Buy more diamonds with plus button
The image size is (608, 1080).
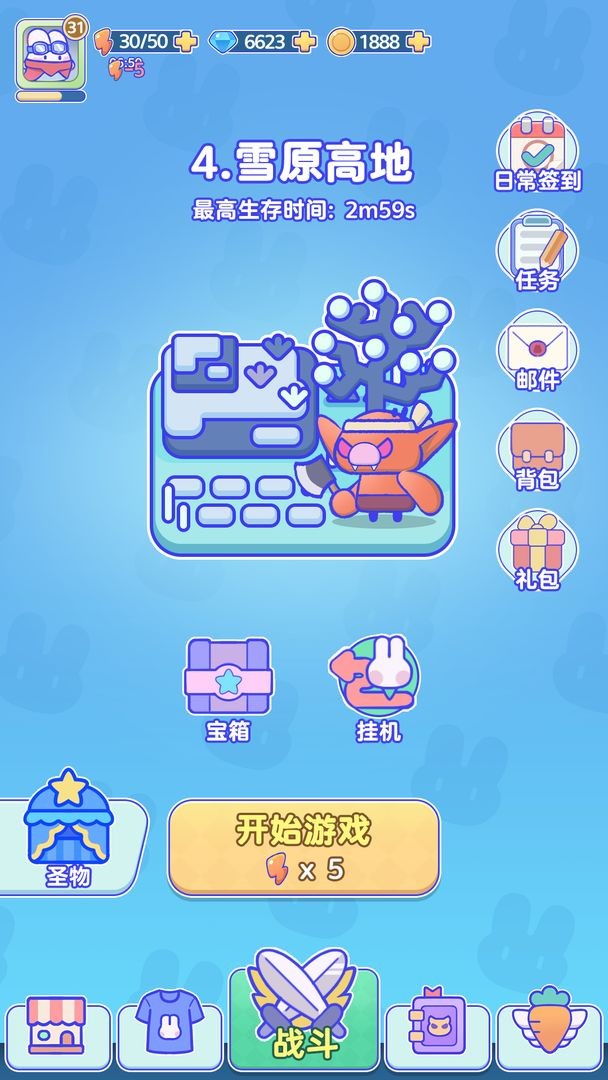pyautogui.click(x=305, y=42)
